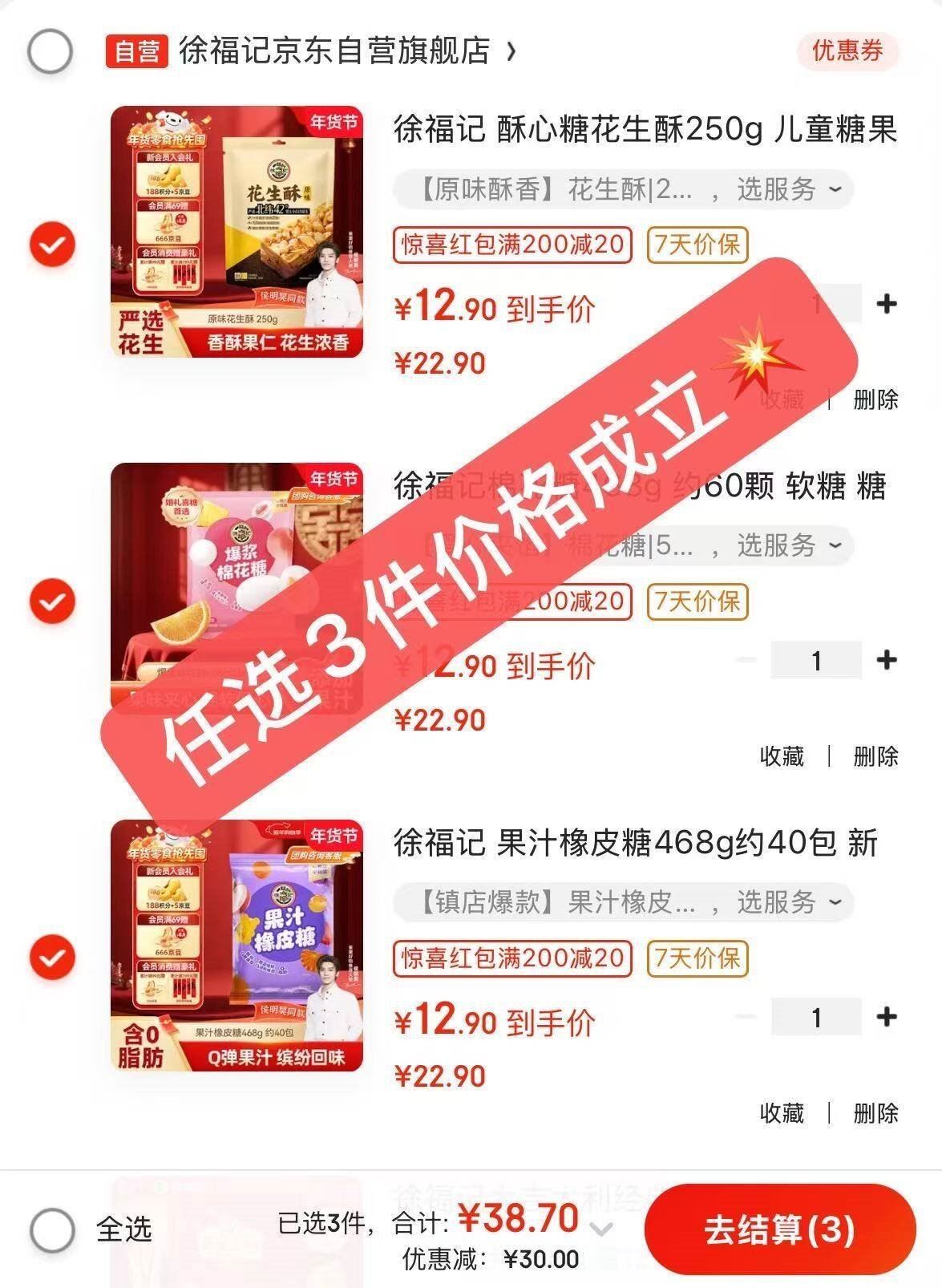Uncheck the 棉花糖 item

[53, 601]
